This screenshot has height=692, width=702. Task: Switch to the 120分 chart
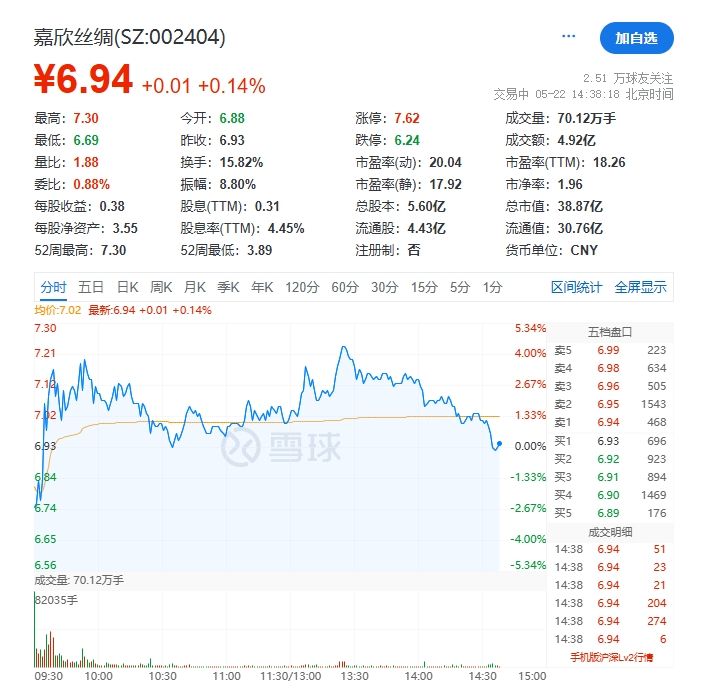click(x=302, y=287)
